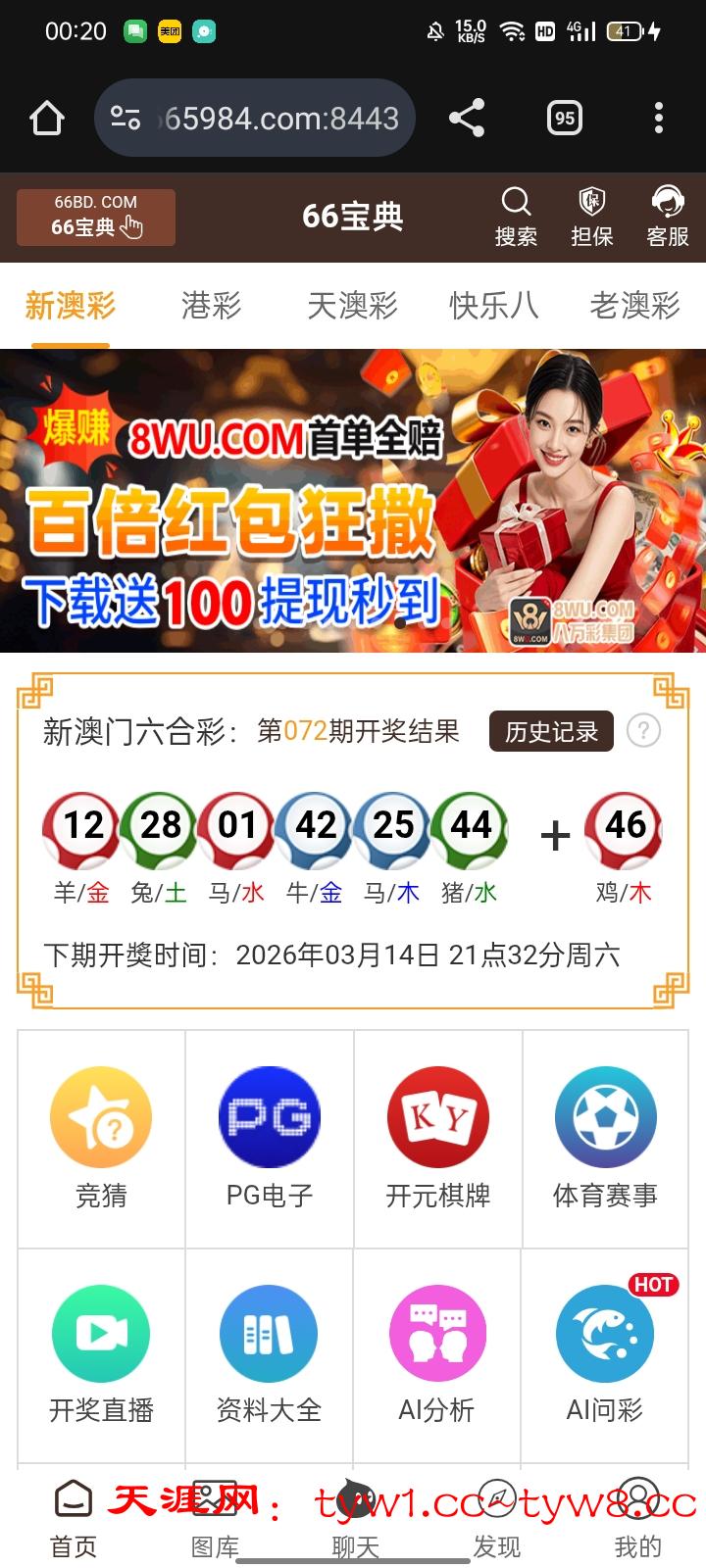This screenshot has height=1568, width=706.
Task: Select the 快乐八 tab
Action: (493, 306)
